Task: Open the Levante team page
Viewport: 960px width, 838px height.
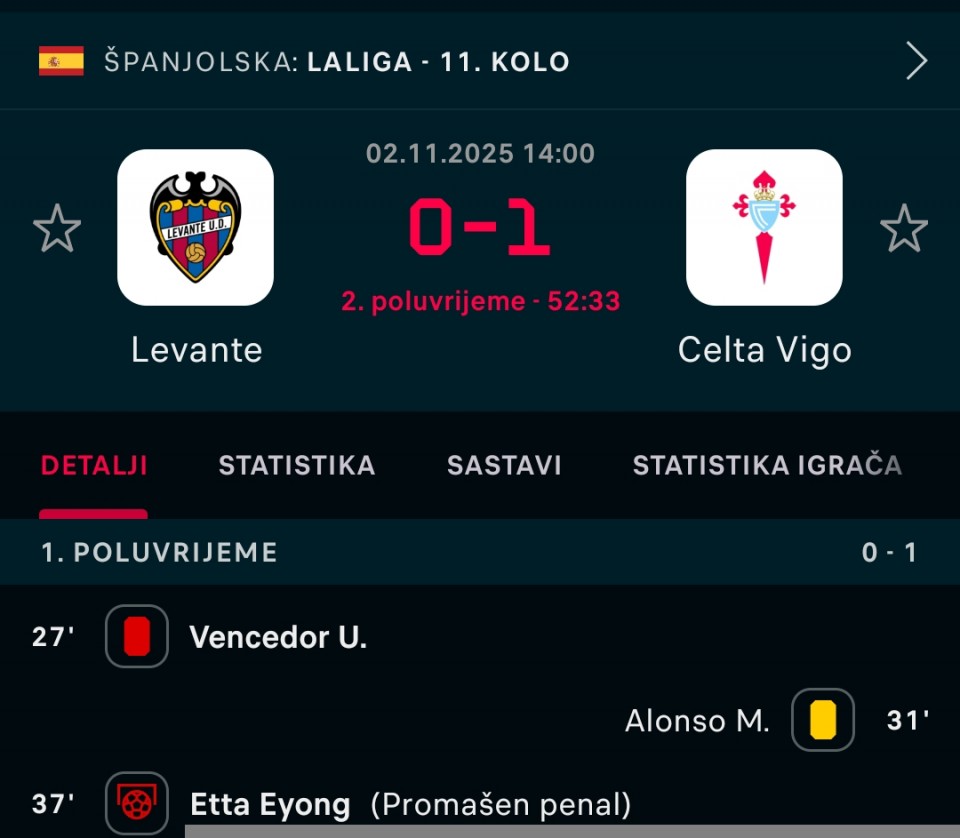Action: click(x=196, y=228)
